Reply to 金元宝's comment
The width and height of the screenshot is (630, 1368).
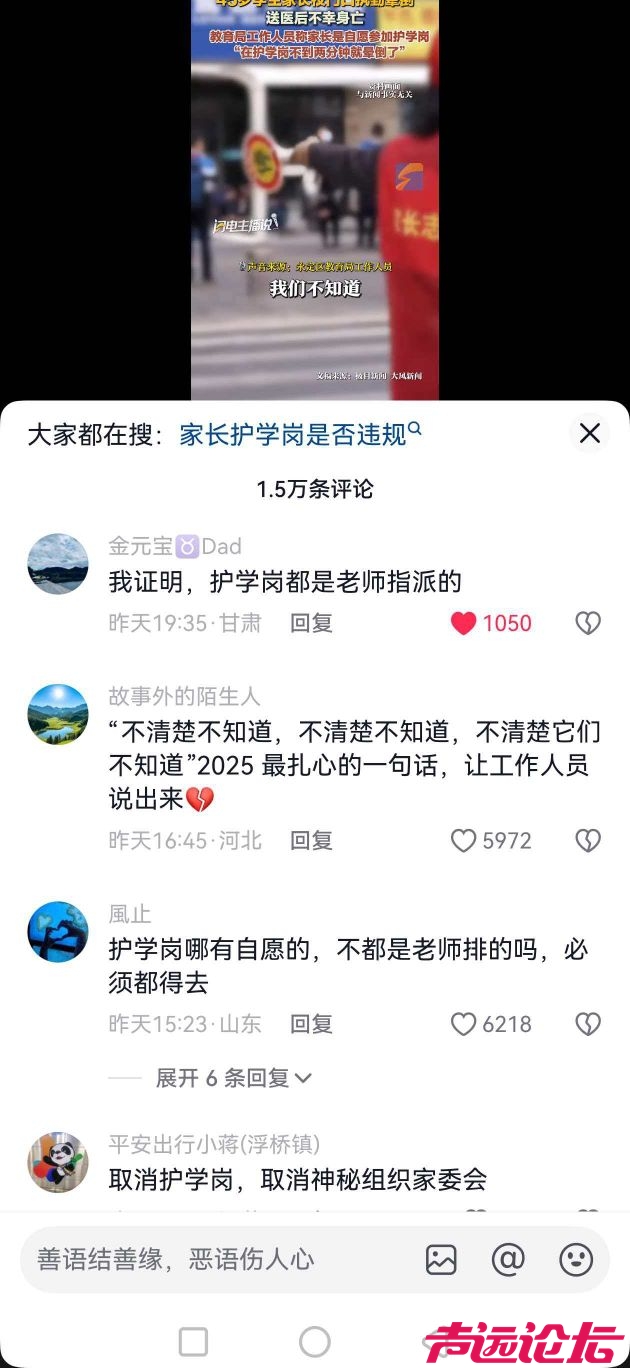coord(311,623)
